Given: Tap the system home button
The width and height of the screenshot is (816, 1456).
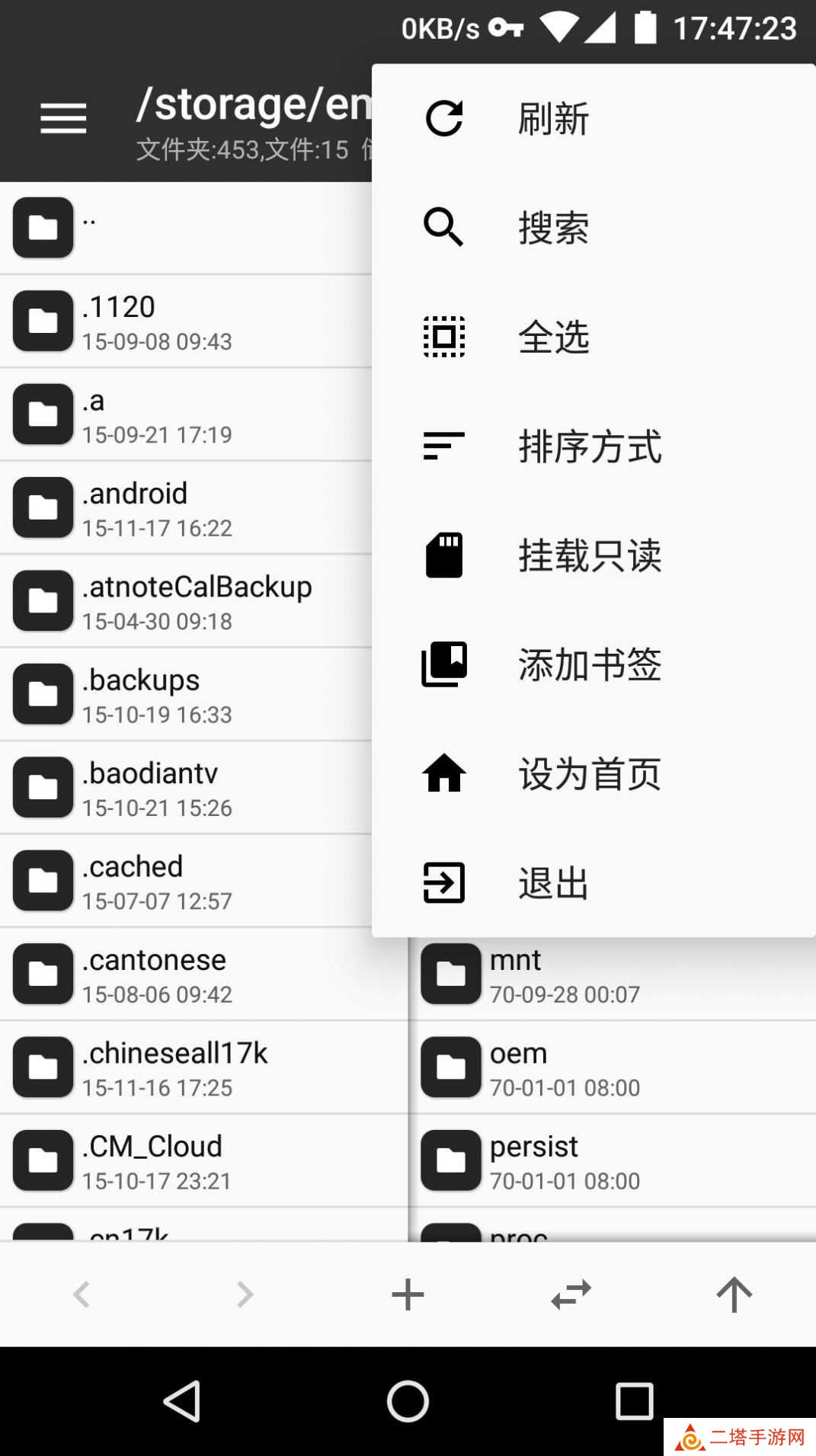Looking at the screenshot, I should [408, 1401].
